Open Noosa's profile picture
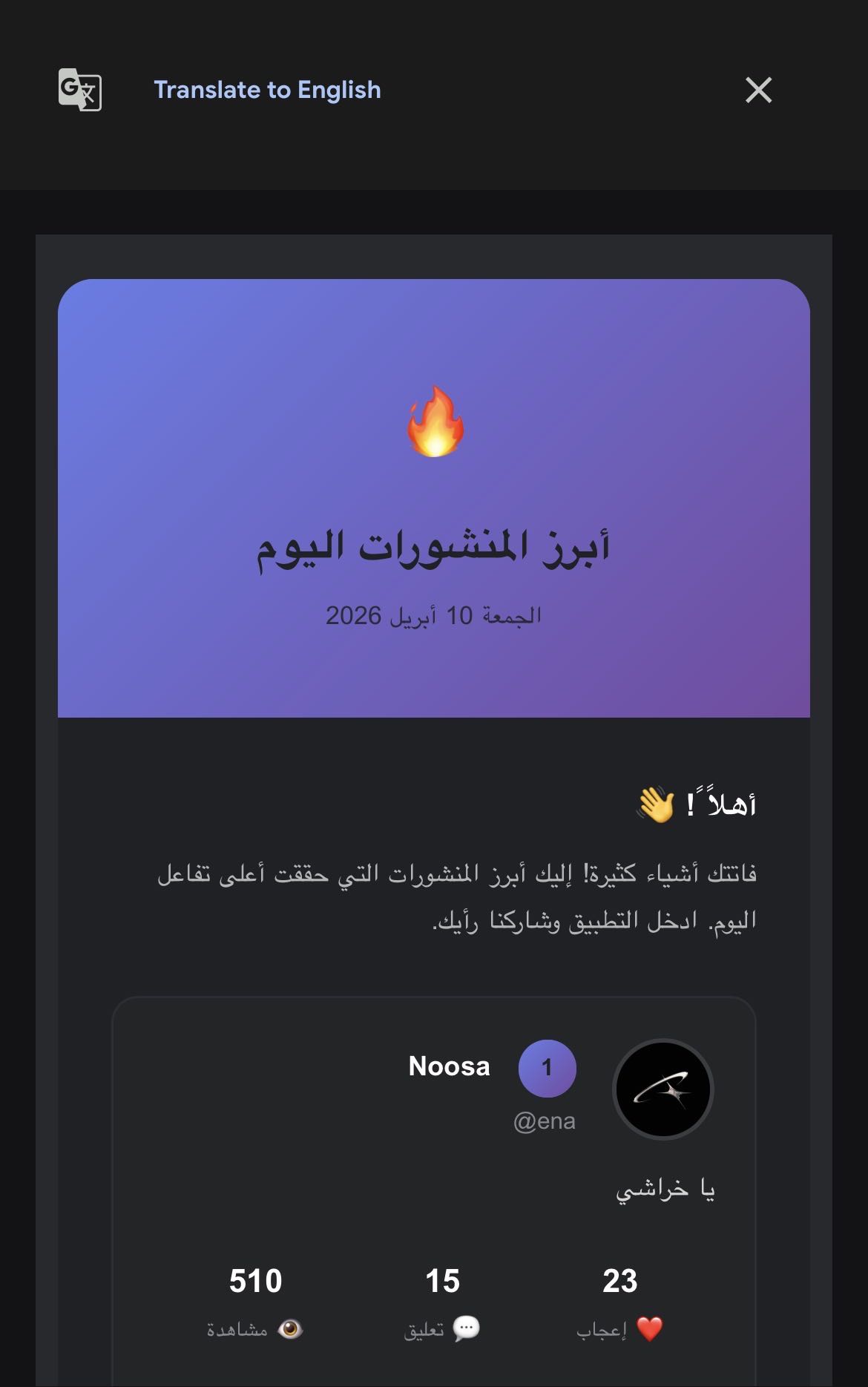Screen dimensions: 868x1387 [662, 1089]
